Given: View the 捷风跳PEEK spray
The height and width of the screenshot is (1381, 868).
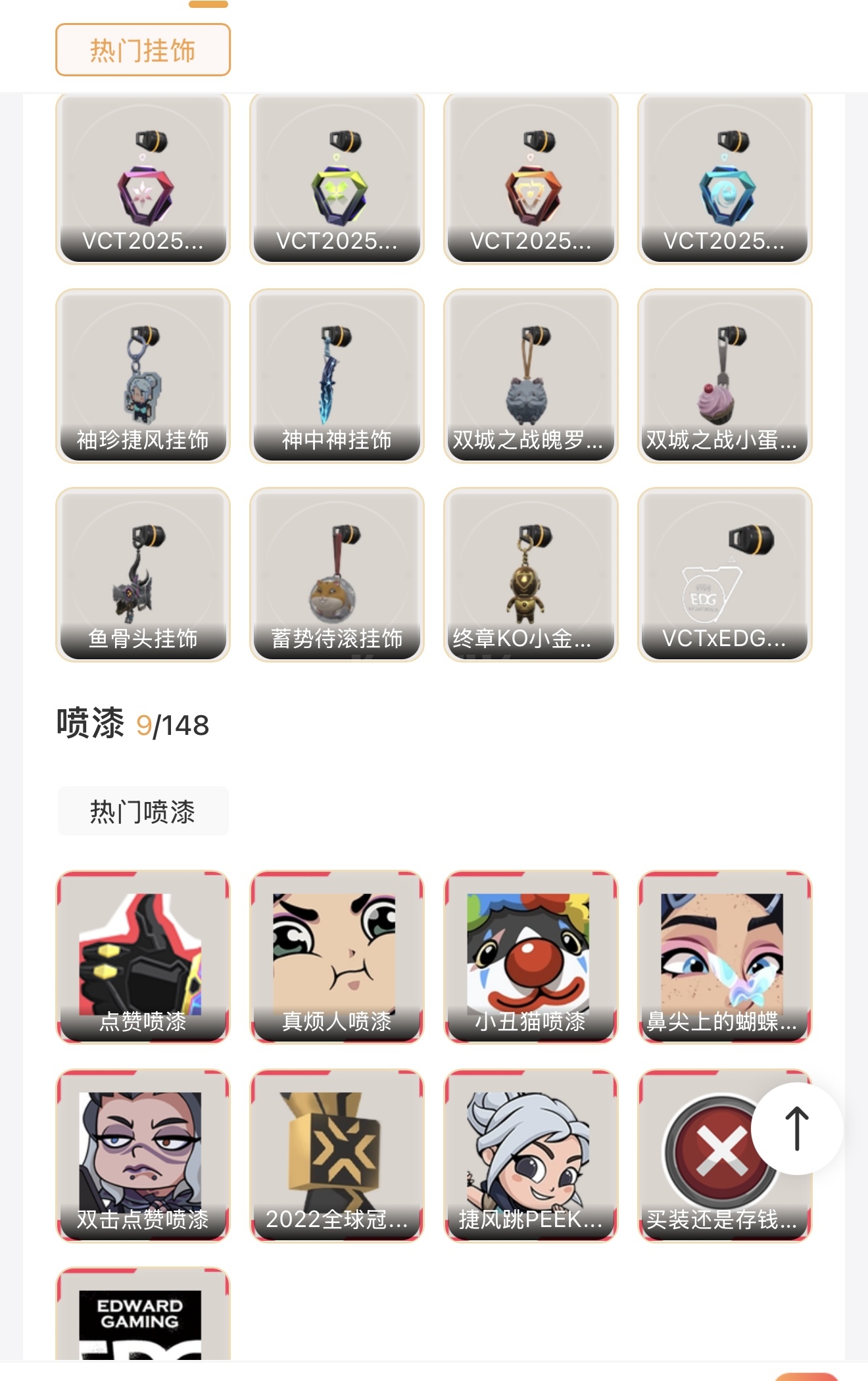Looking at the screenshot, I should tap(531, 1155).
